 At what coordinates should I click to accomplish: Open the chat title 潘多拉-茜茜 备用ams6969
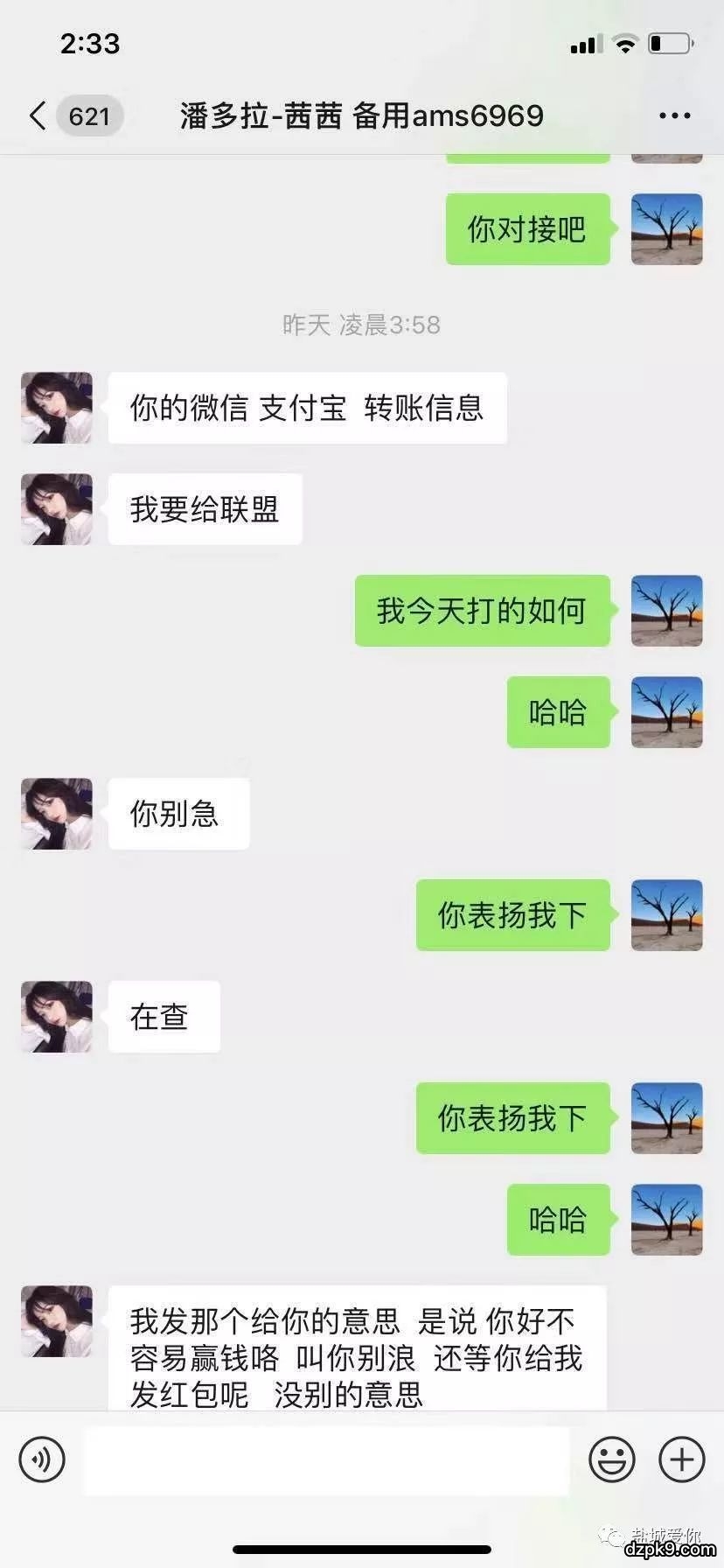point(361,115)
